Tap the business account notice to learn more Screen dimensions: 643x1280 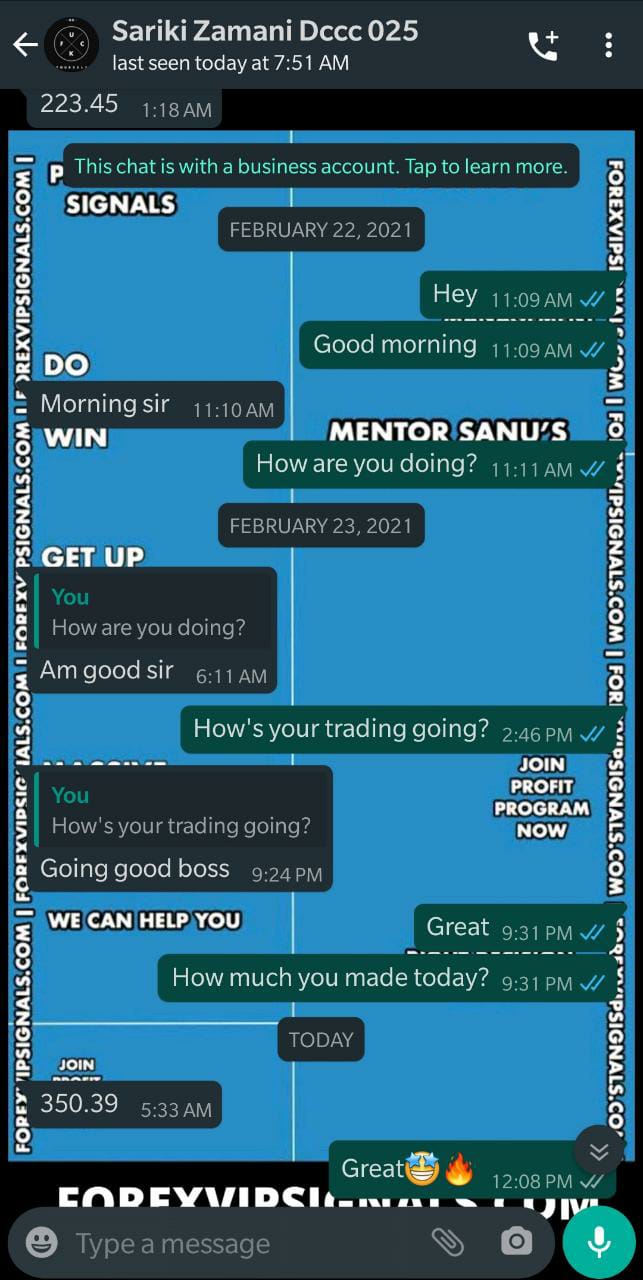pyautogui.click(x=320, y=166)
